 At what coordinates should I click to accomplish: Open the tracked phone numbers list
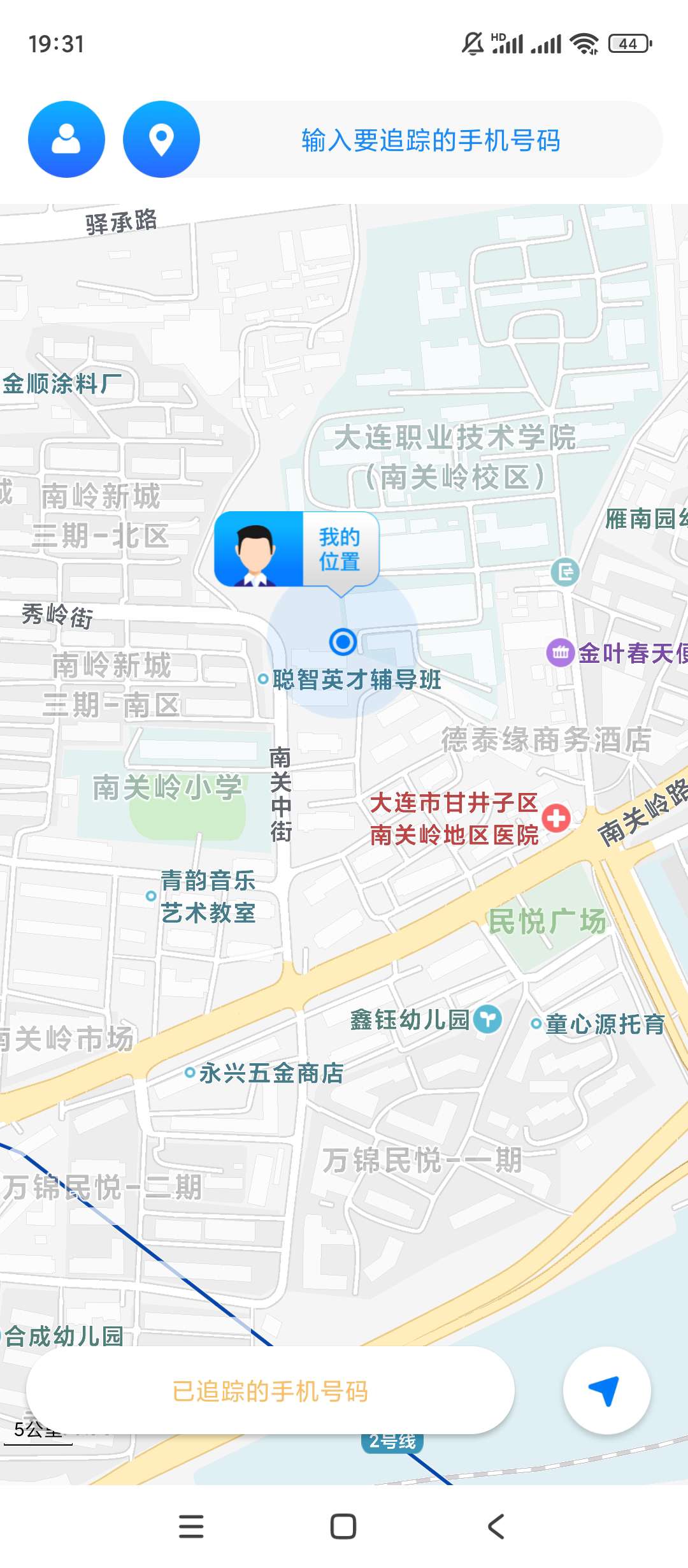tap(270, 1391)
